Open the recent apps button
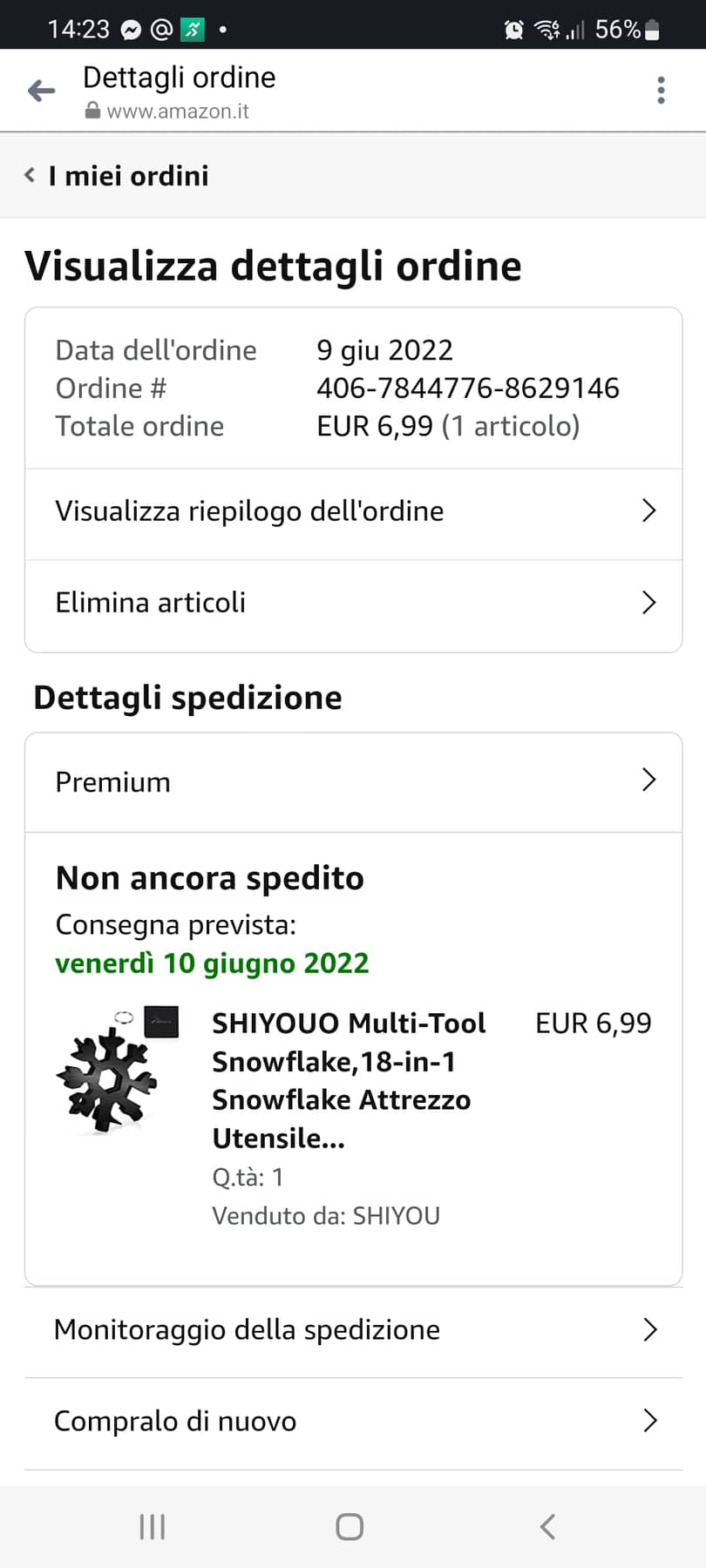This screenshot has height=1568, width=706. (x=153, y=1526)
